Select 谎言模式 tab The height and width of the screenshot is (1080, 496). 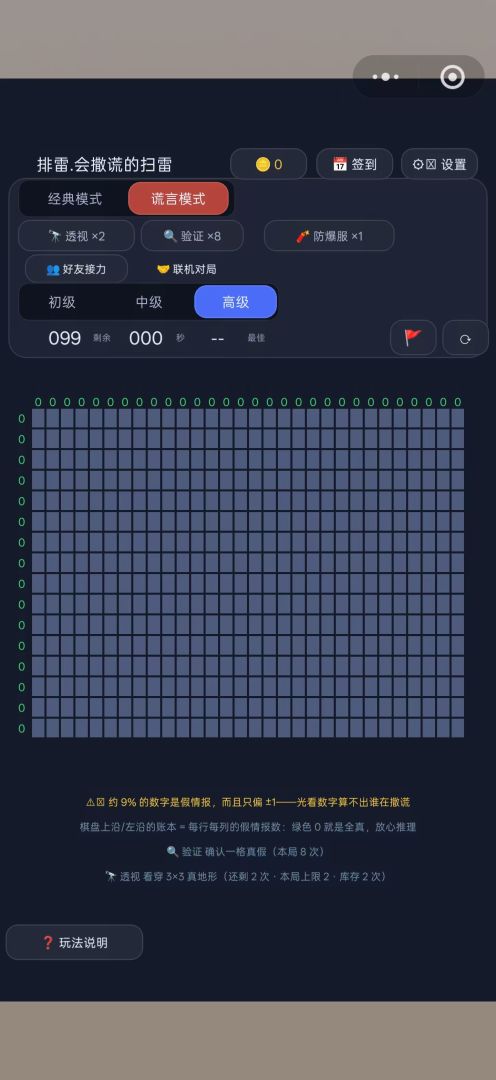(178, 199)
